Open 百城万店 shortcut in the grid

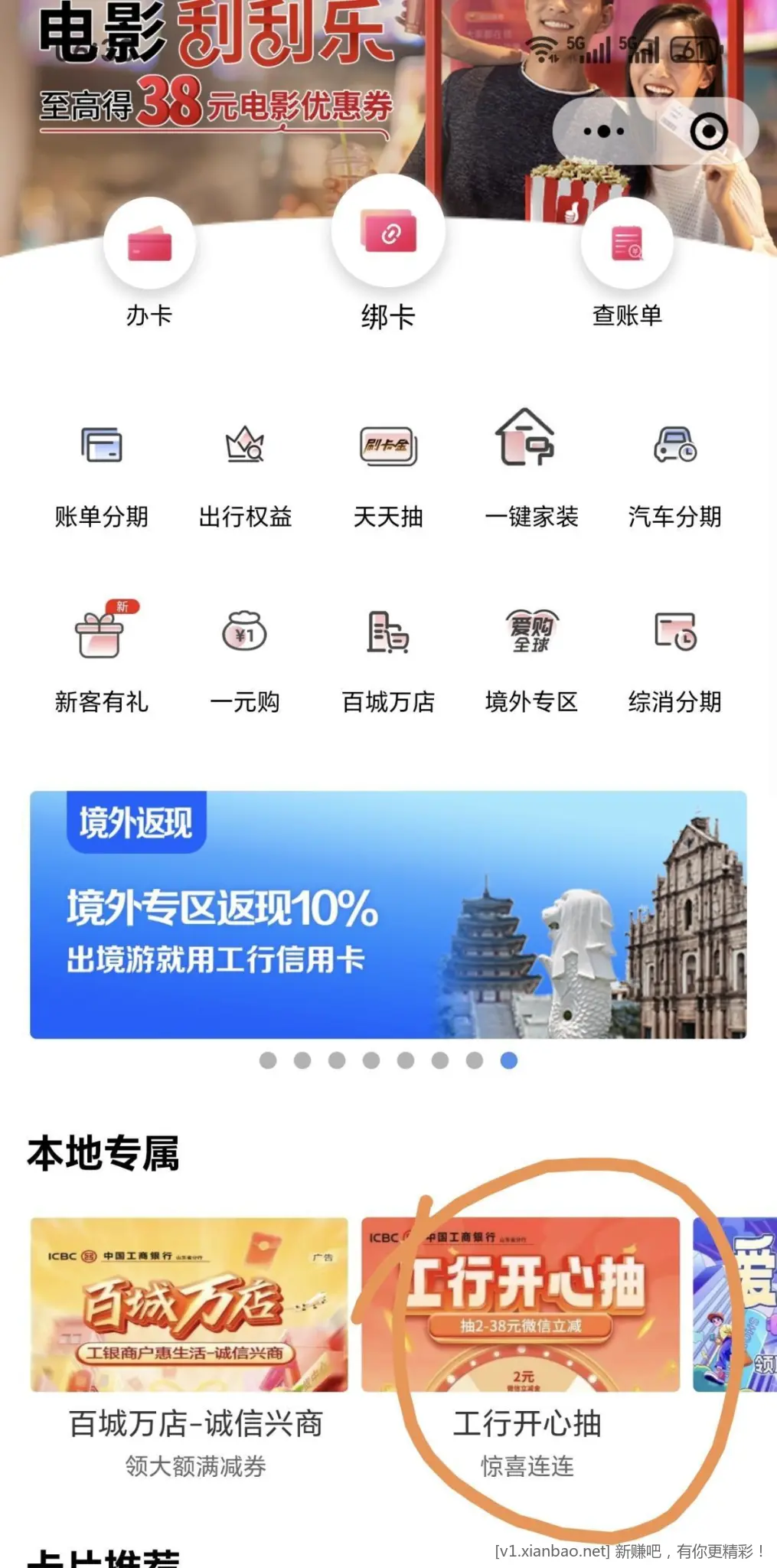(x=388, y=657)
